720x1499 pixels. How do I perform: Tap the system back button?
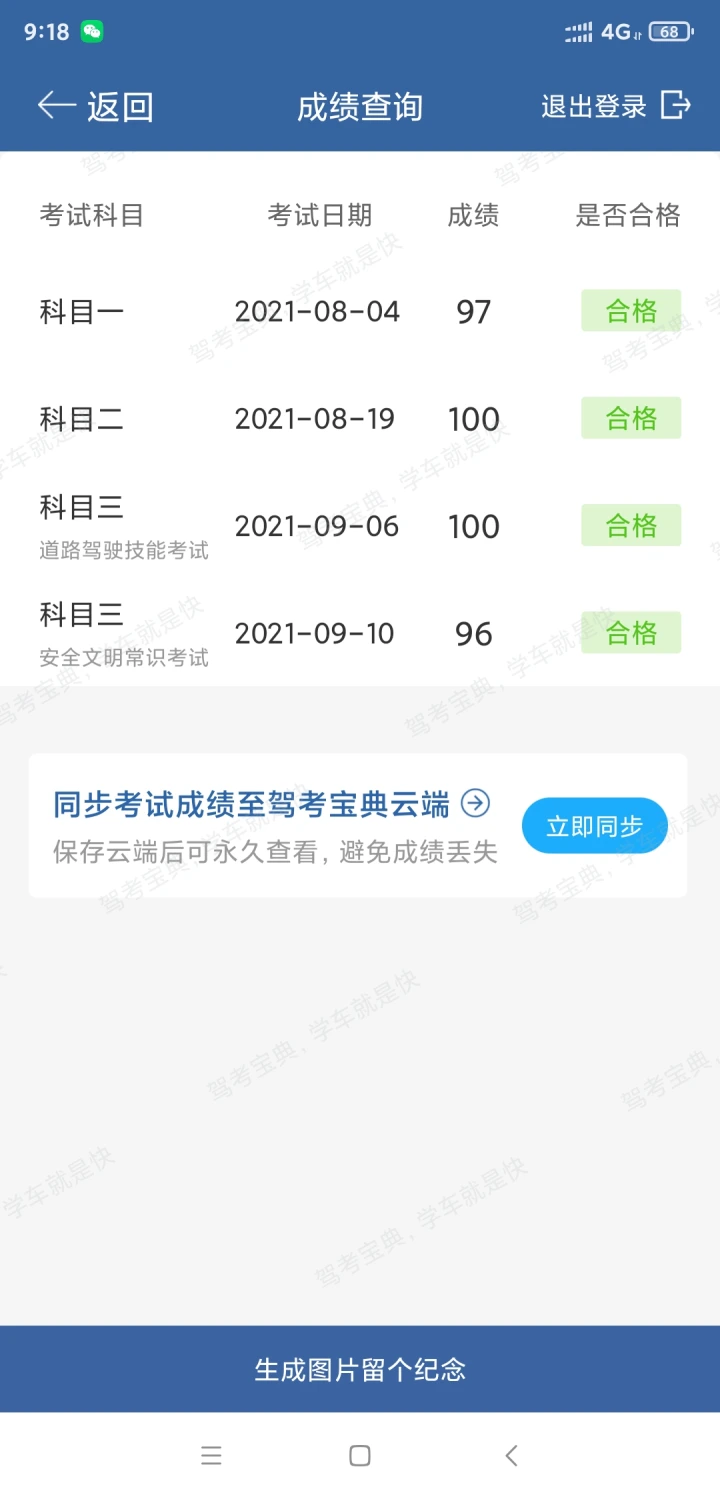pos(511,1456)
